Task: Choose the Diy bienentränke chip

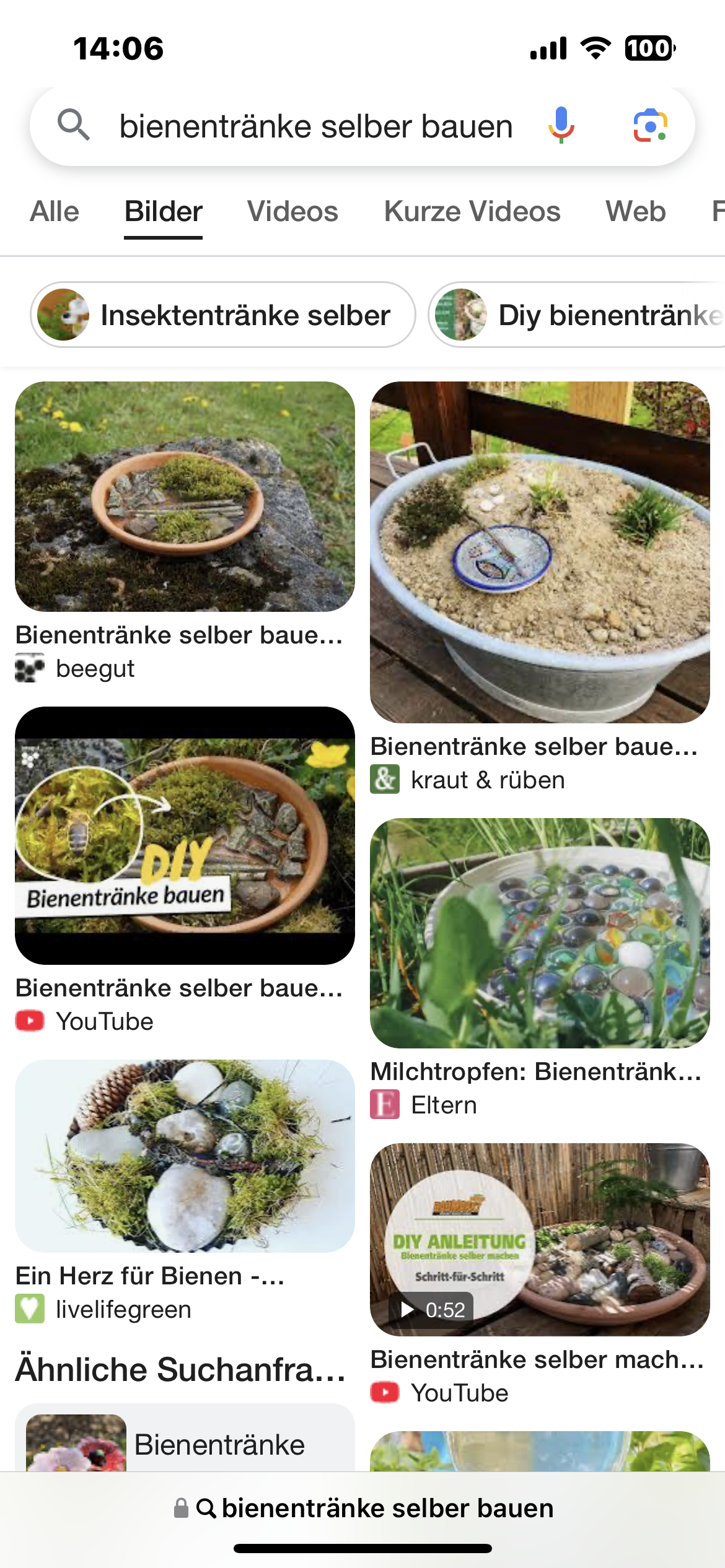Action: coord(576,315)
